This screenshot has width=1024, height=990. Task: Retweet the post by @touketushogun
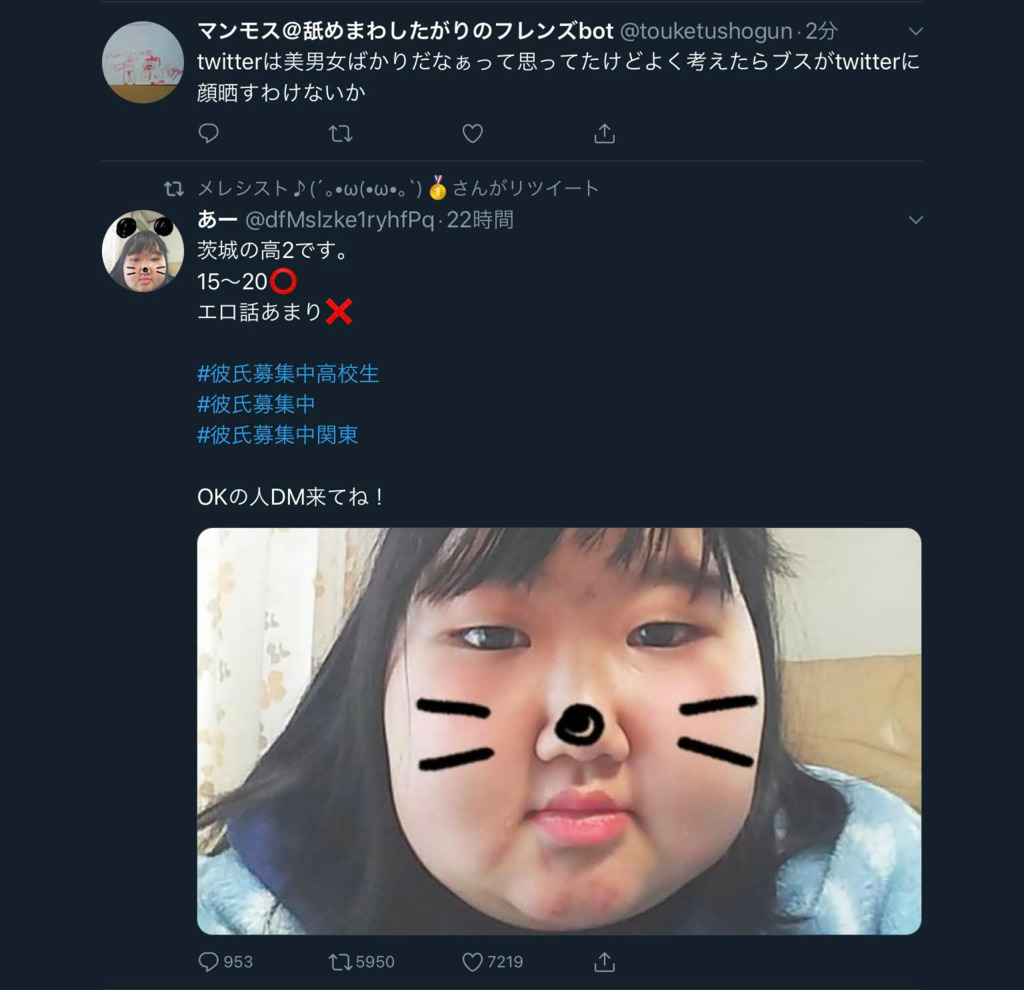click(340, 133)
